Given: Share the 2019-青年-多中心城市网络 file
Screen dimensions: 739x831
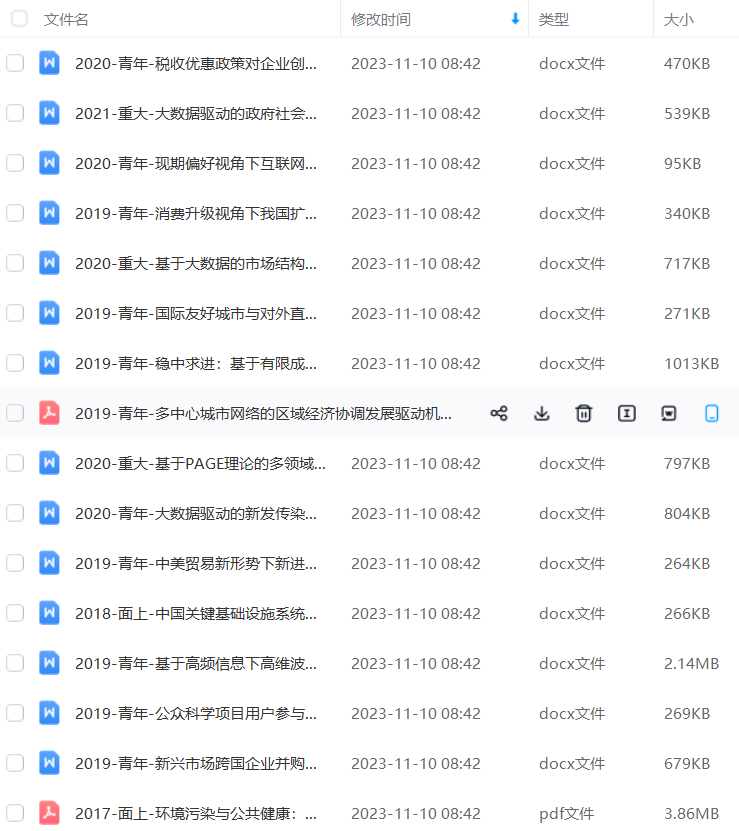Looking at the screenshot, I should [499, 413].
